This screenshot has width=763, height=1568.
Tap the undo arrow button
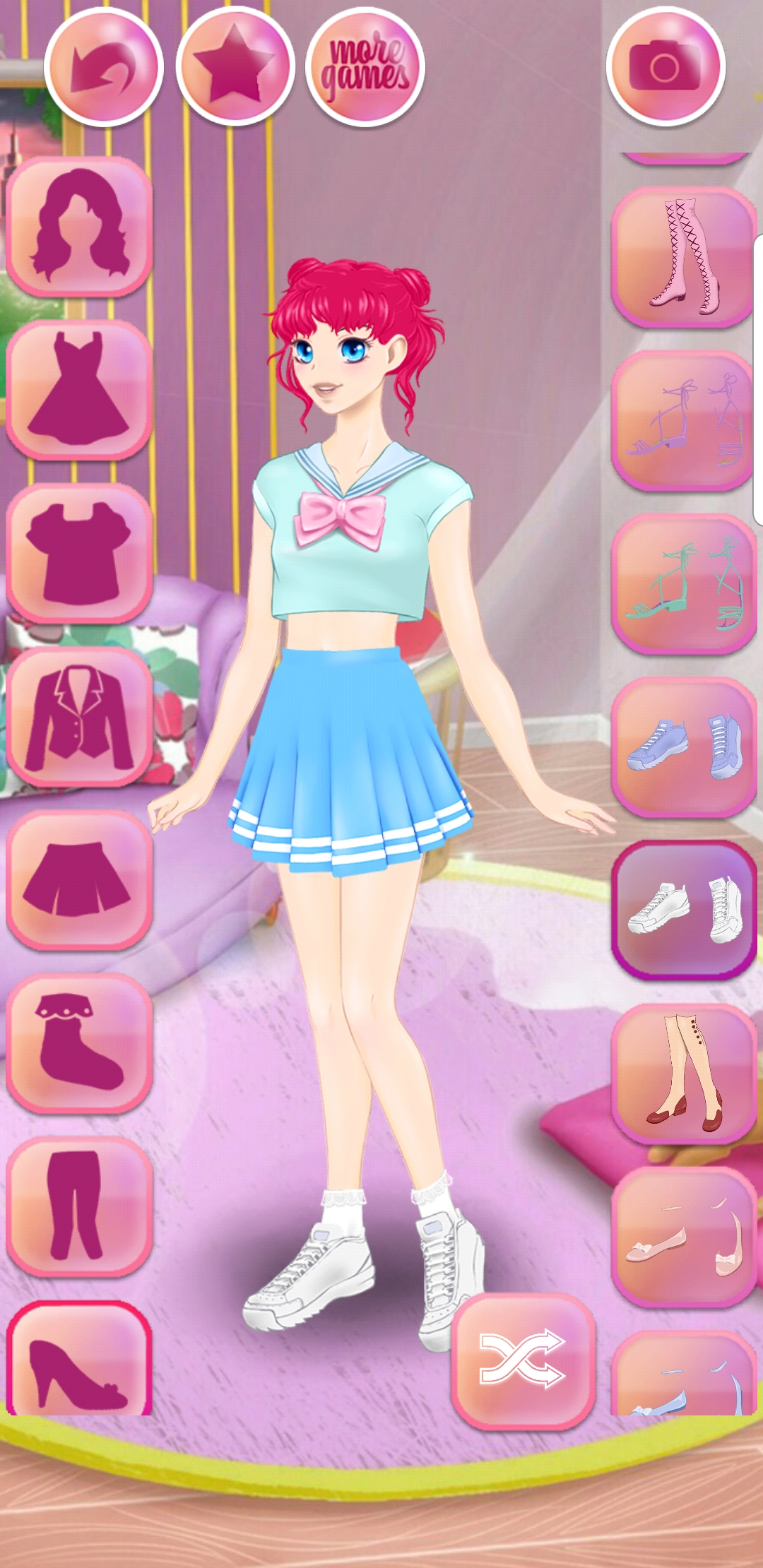click(104, 67)
